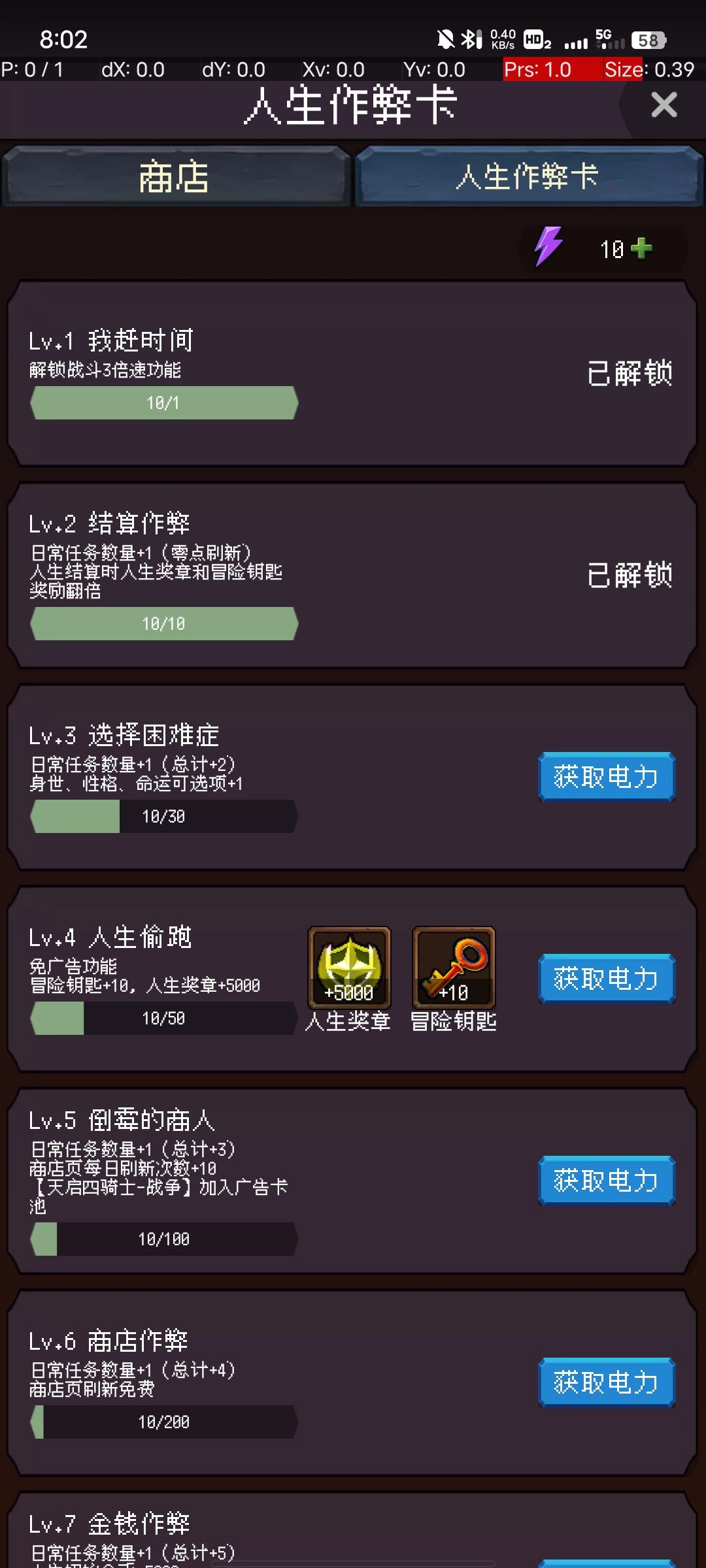Tap 获取电力 on Lv.3 选择困难症
This screenshot has height=1568, width=706.
[605, 777]
